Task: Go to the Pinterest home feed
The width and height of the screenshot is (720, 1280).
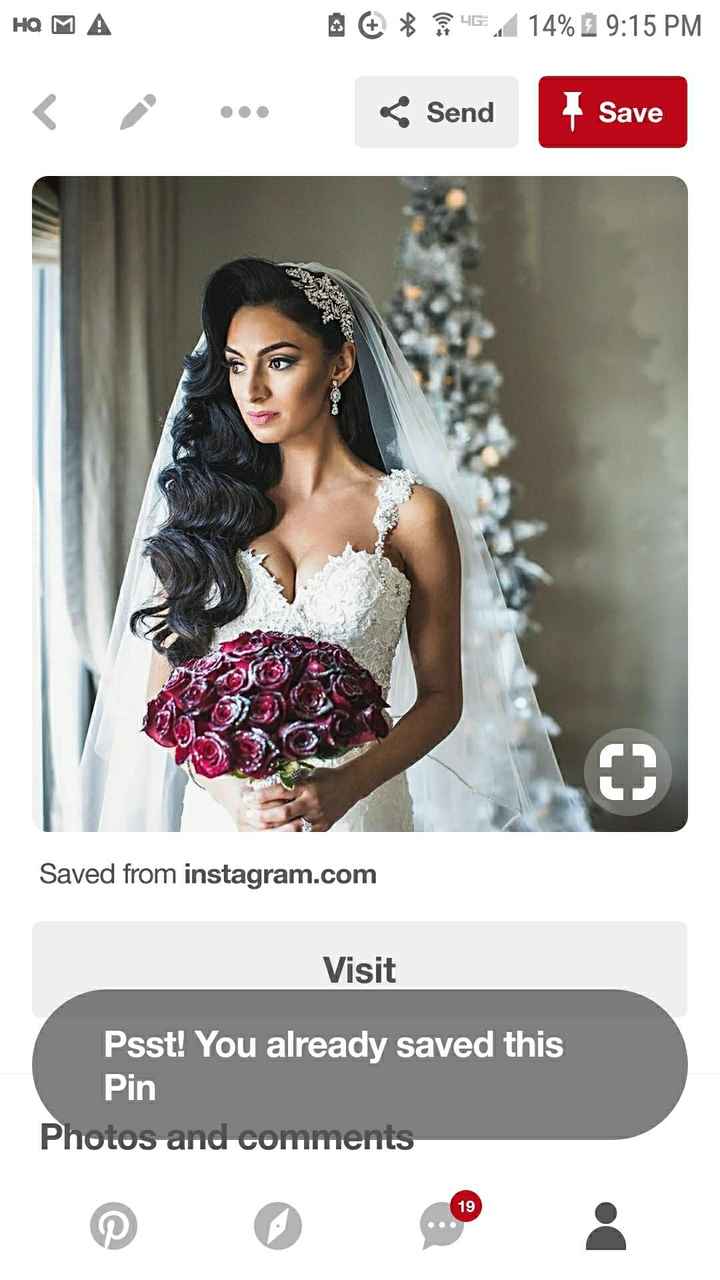Action: tap(113, 1225)
